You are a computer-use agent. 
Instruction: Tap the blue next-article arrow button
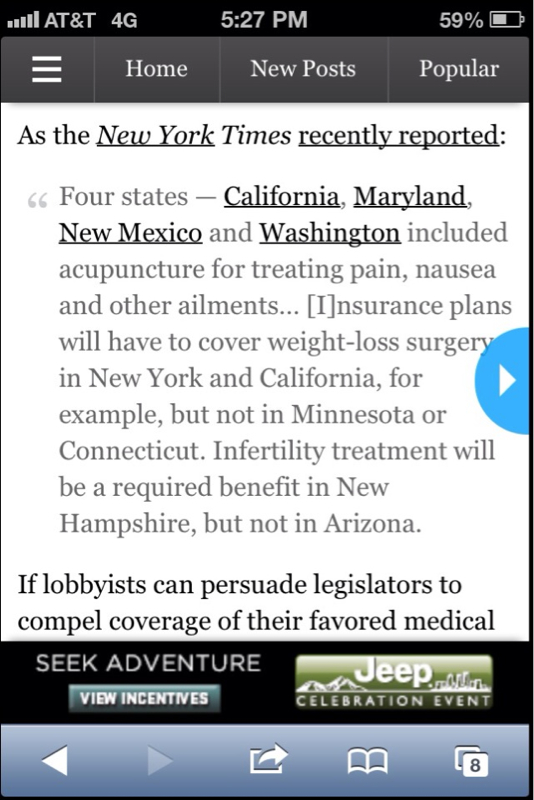pyautogui.click(x=502, y=381)
